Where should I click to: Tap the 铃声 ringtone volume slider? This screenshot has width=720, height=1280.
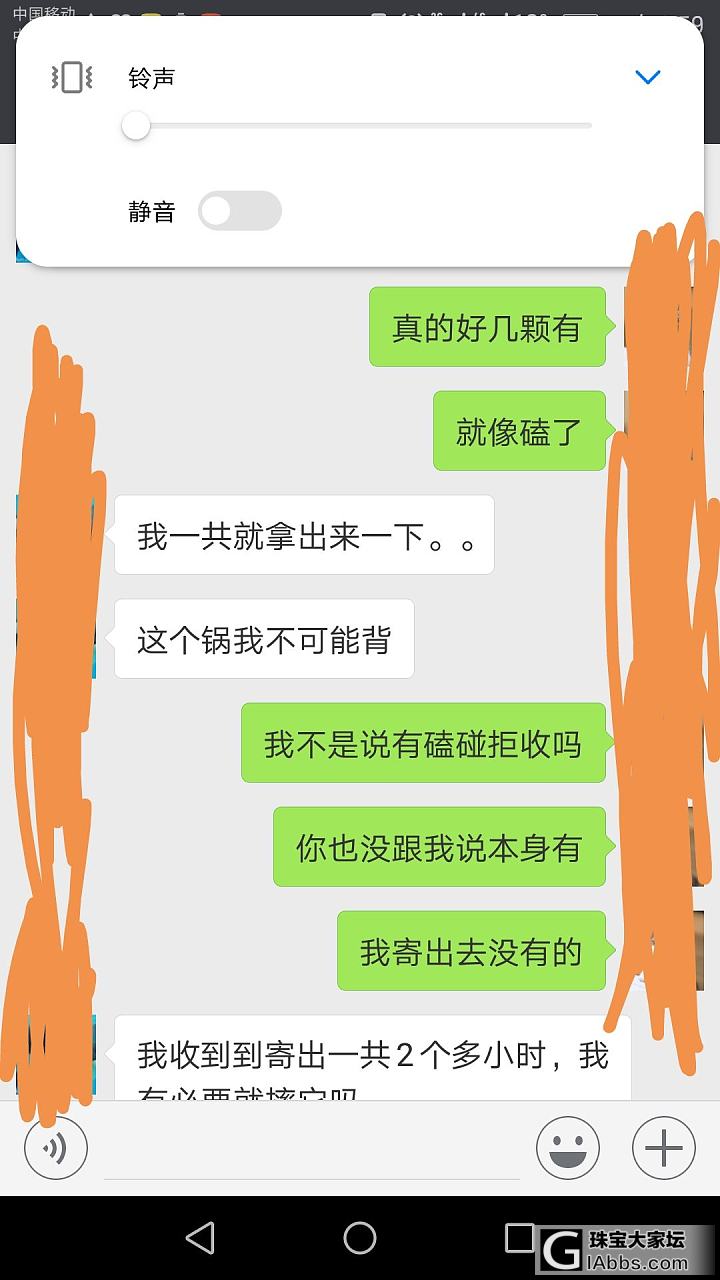pyautogui.click(x=360, y=126)
